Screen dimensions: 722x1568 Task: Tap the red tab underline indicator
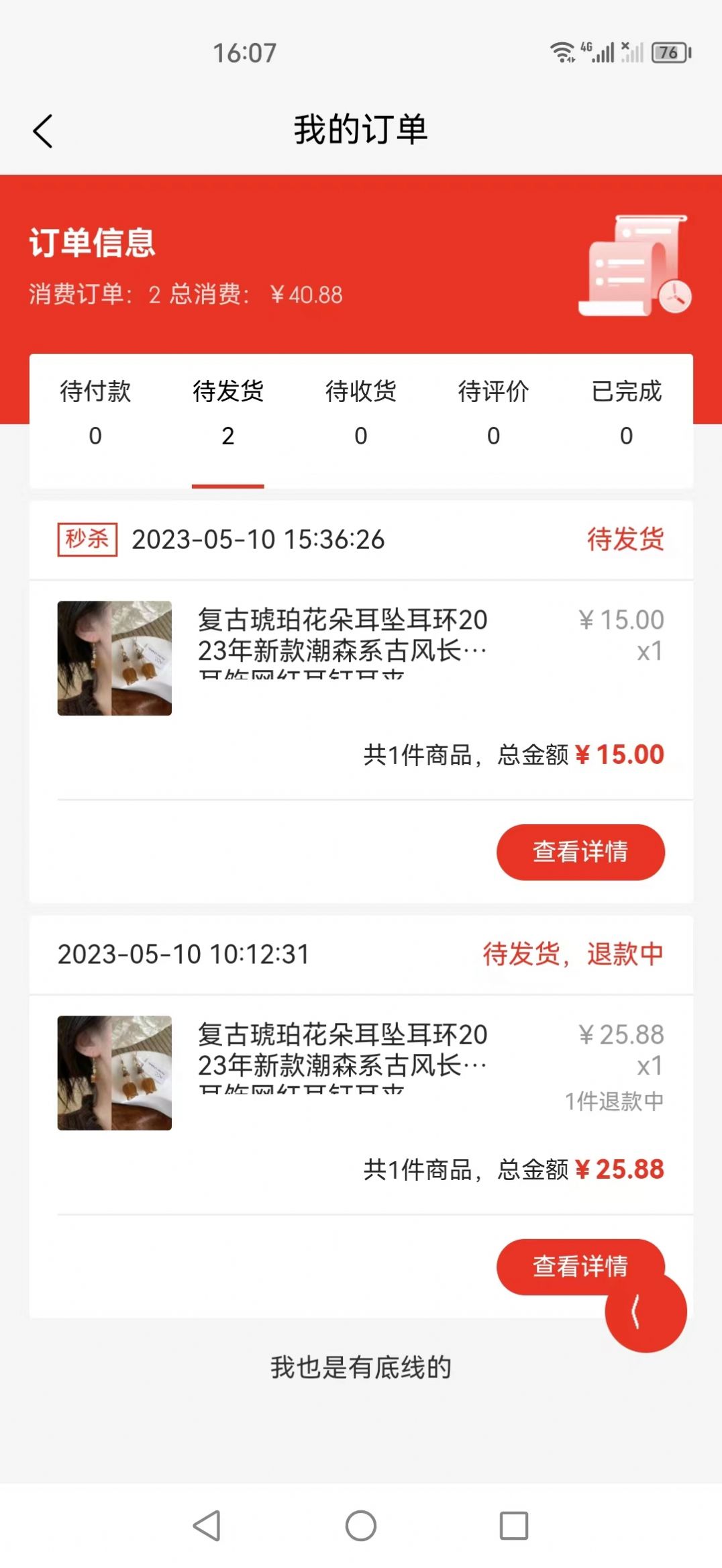(227, 483)
